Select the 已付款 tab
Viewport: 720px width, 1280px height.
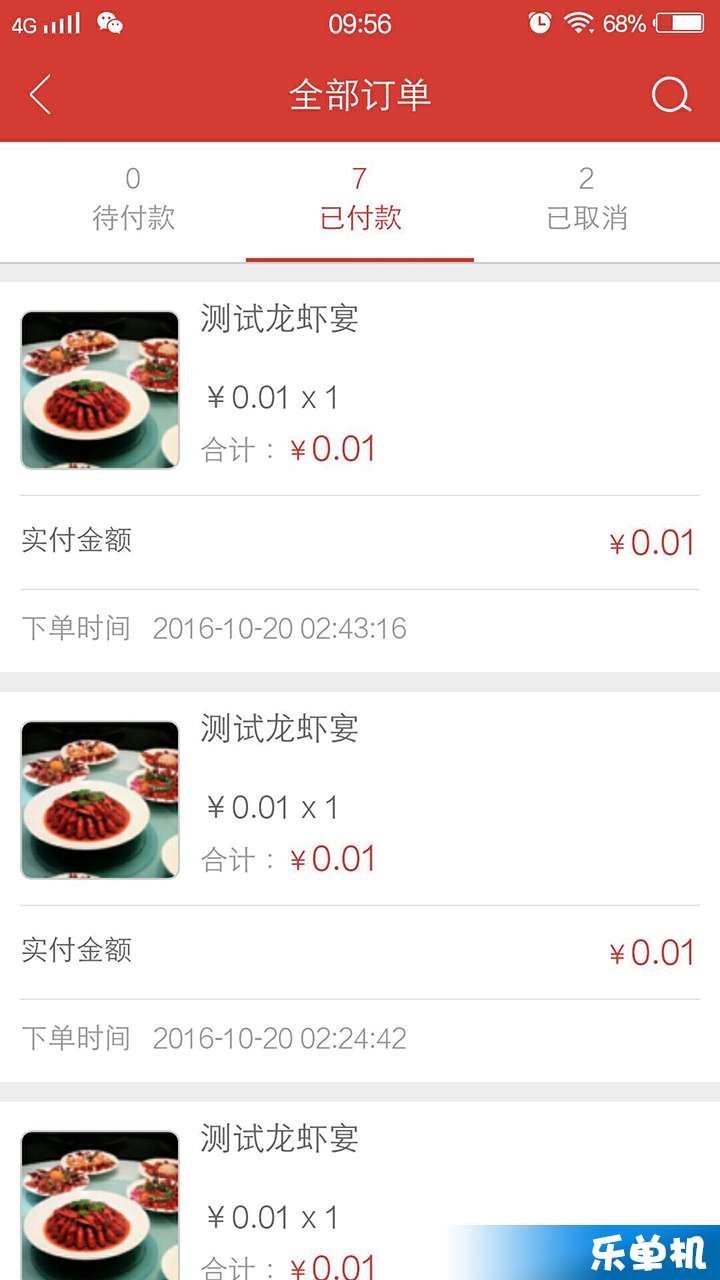pyautogui.click(x=360, y=201)
